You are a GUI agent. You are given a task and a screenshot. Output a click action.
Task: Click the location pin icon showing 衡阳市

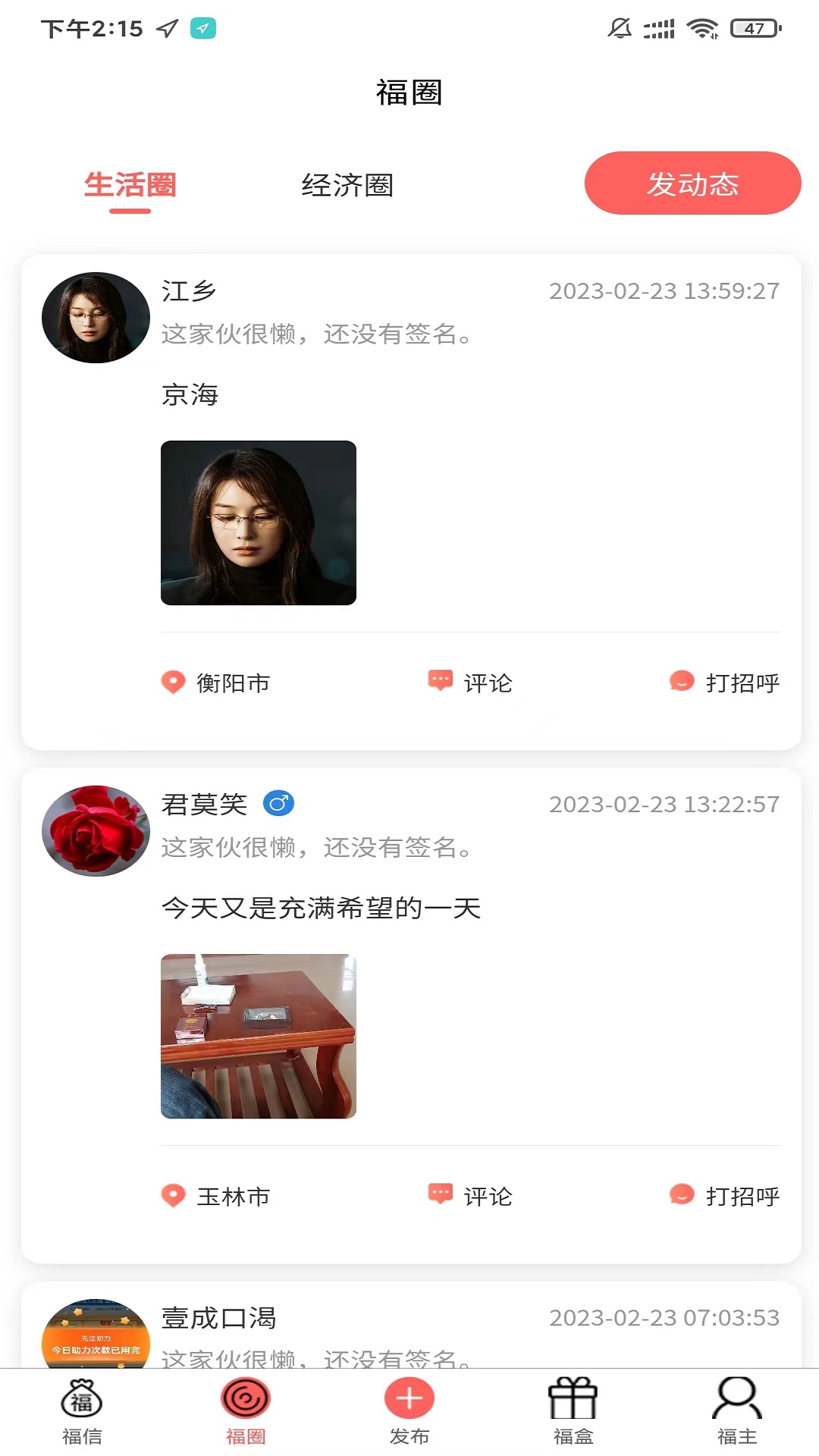point(173,682)
